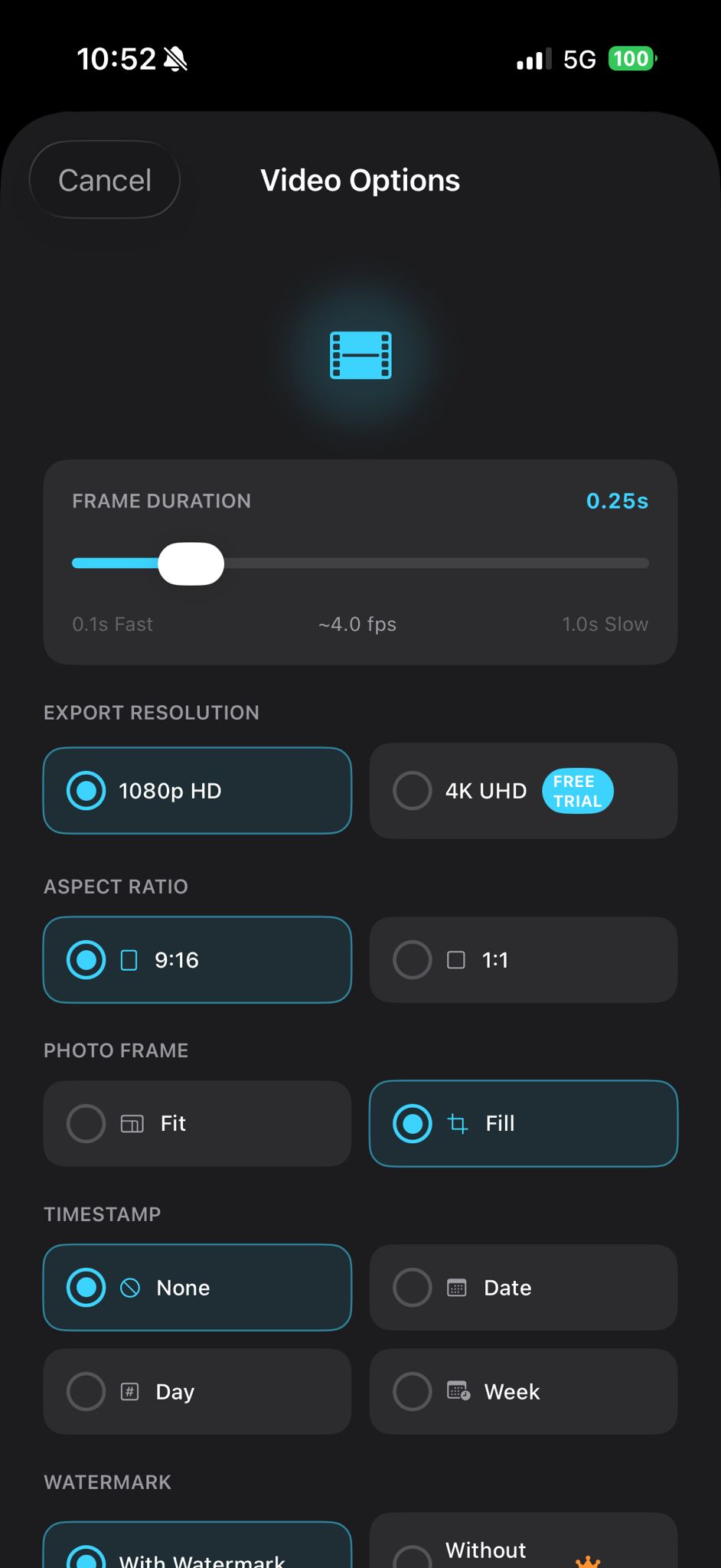Tap the film strip video icon
This screenshot has width=721, height=1568.
click(360, 354)
